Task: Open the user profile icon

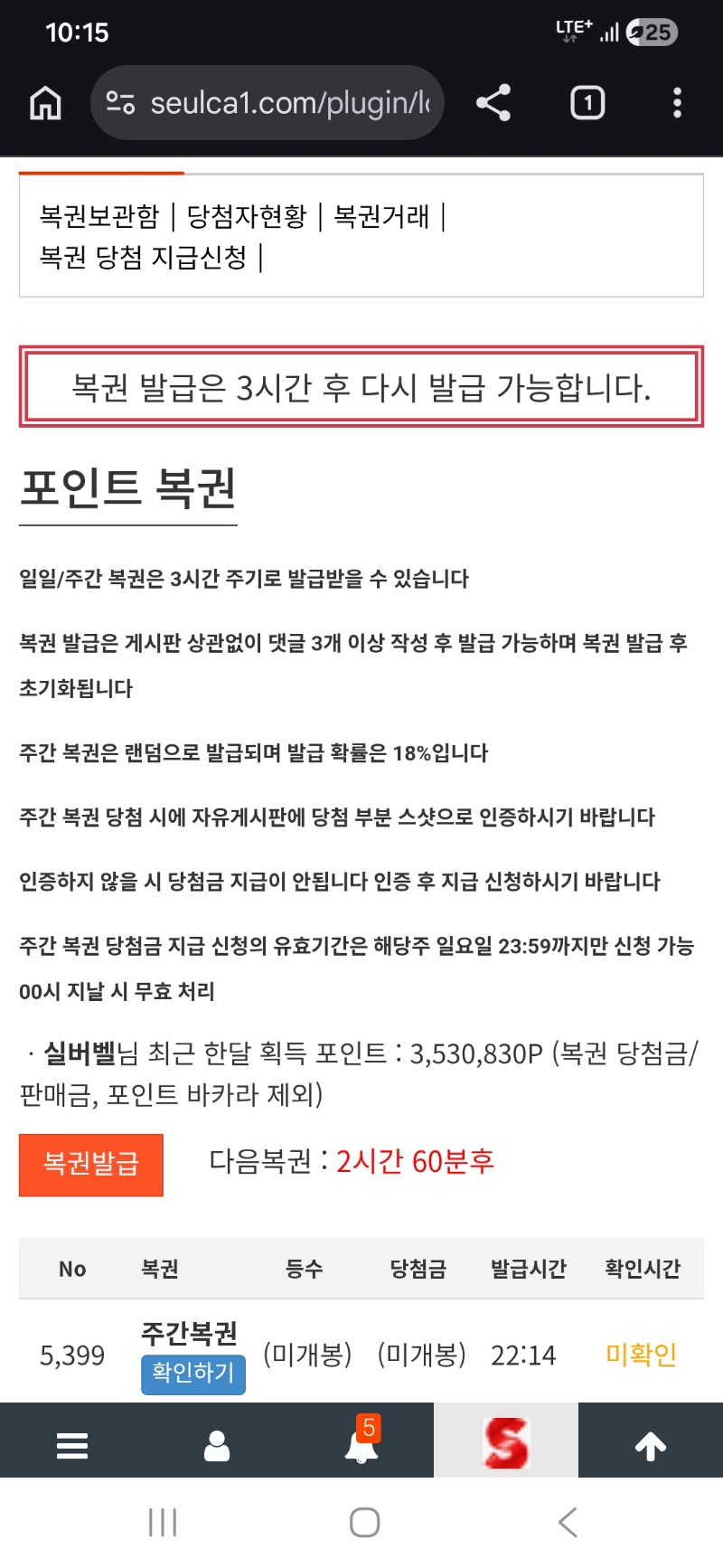Action: pos(217,1445)
